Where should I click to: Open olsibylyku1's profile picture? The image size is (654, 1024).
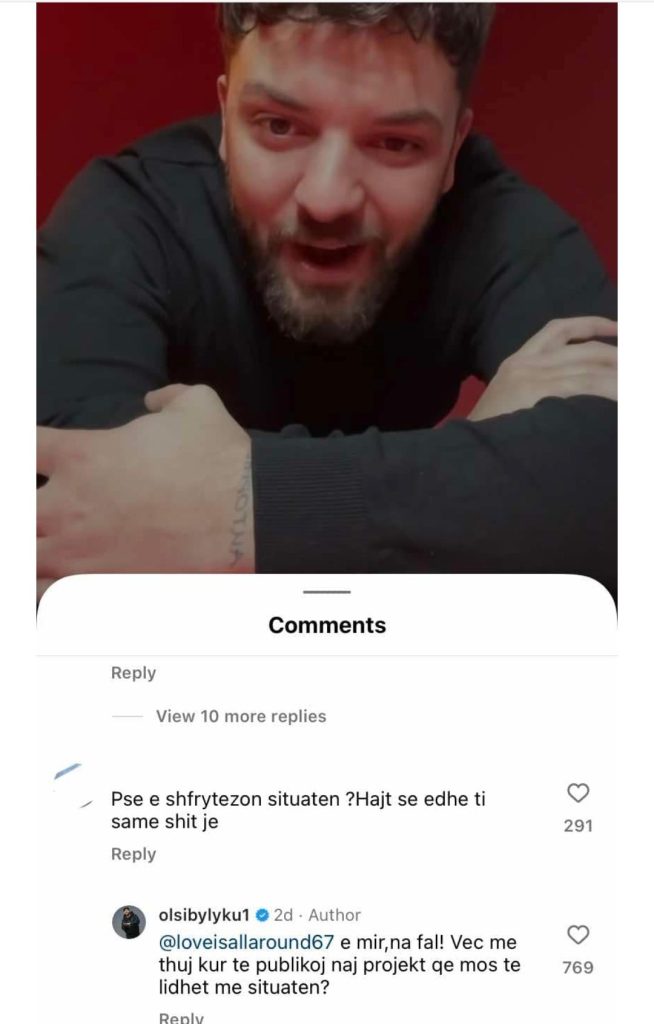point(129,923)
